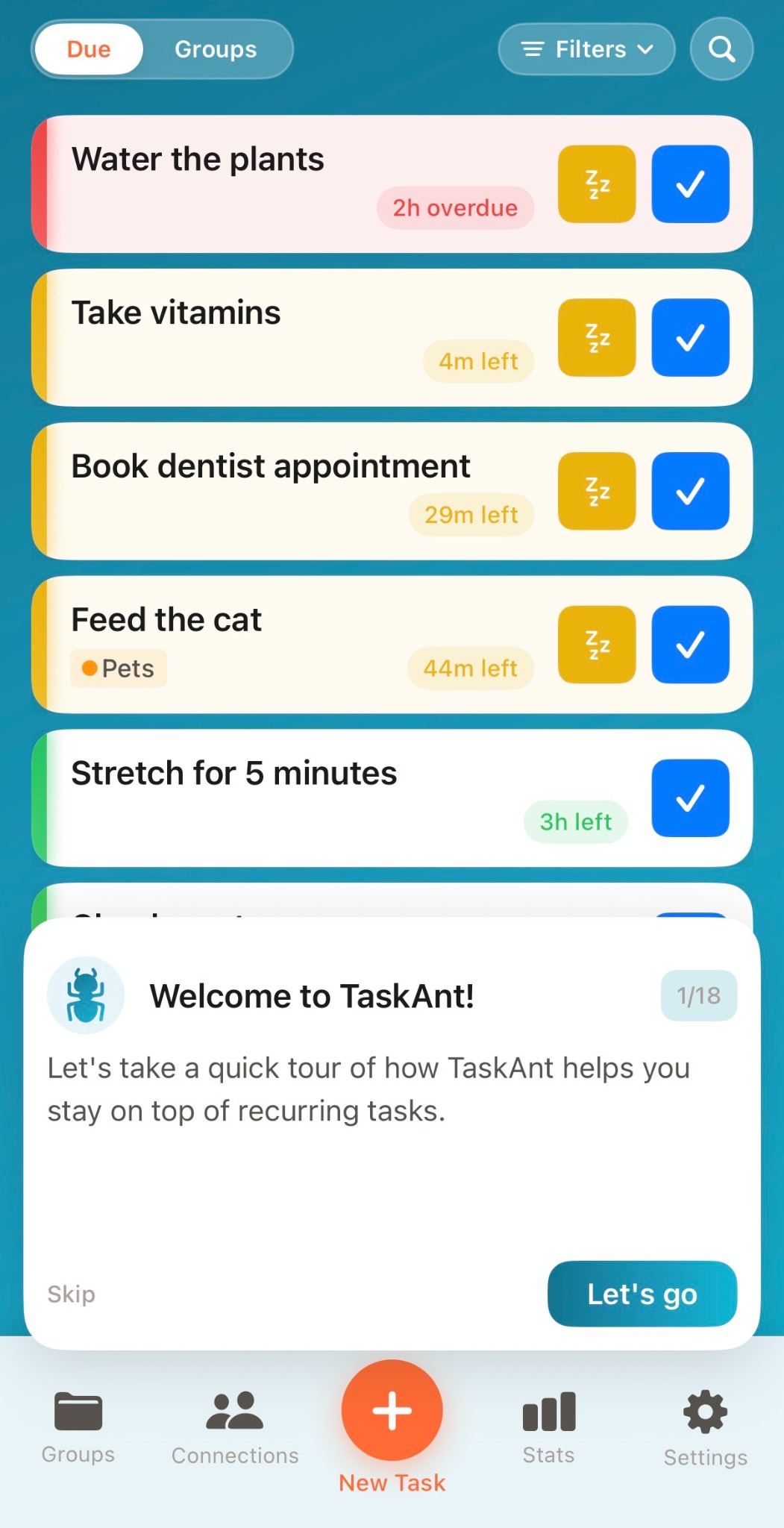
Task: Create a New Task with the plus button
Action: [x=392, y=1409]
